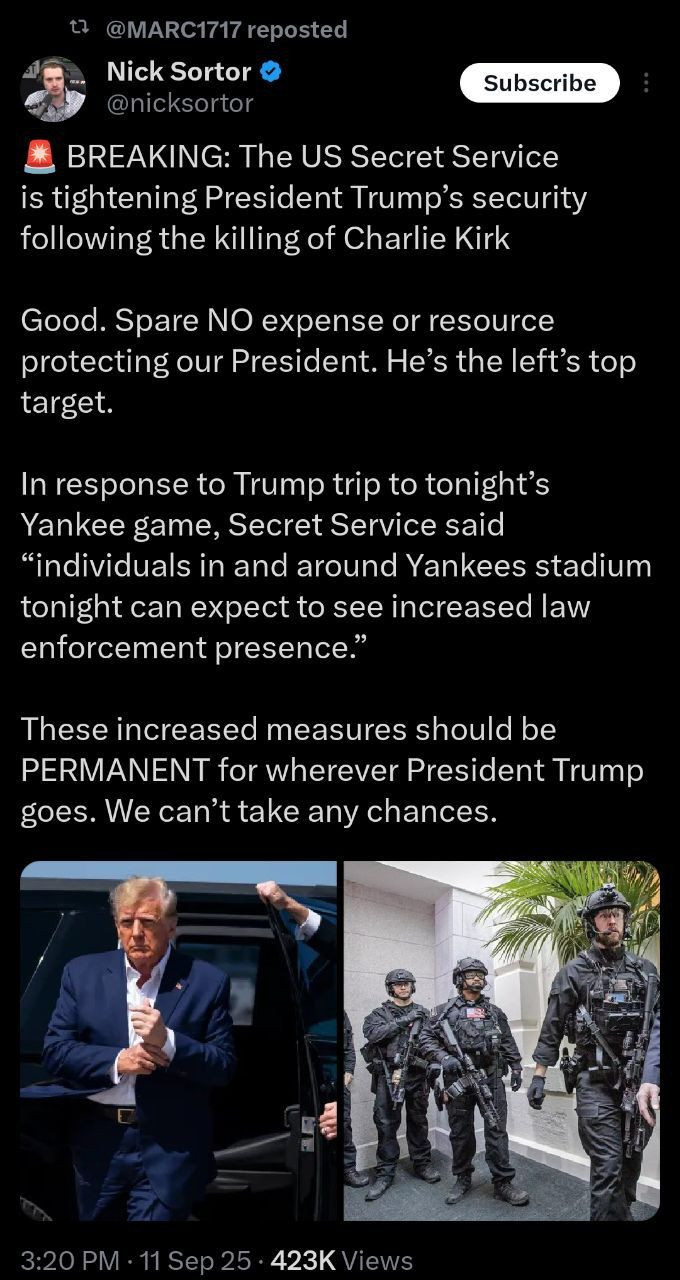Tap the Subscribe button
This screenshot has width=680, height=1280.
coord(539,83)
